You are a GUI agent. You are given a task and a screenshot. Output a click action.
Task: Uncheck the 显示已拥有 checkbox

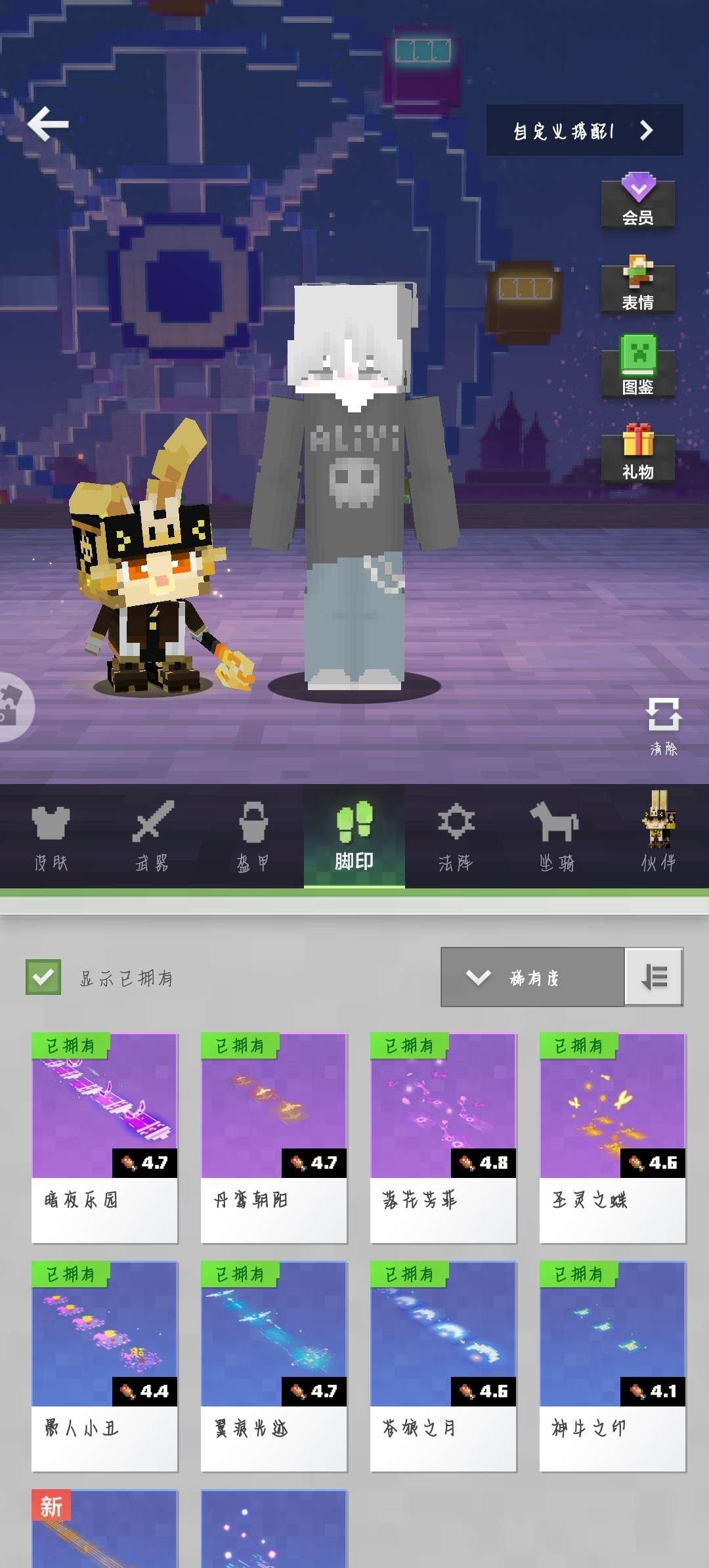click(x=43, y=977)
